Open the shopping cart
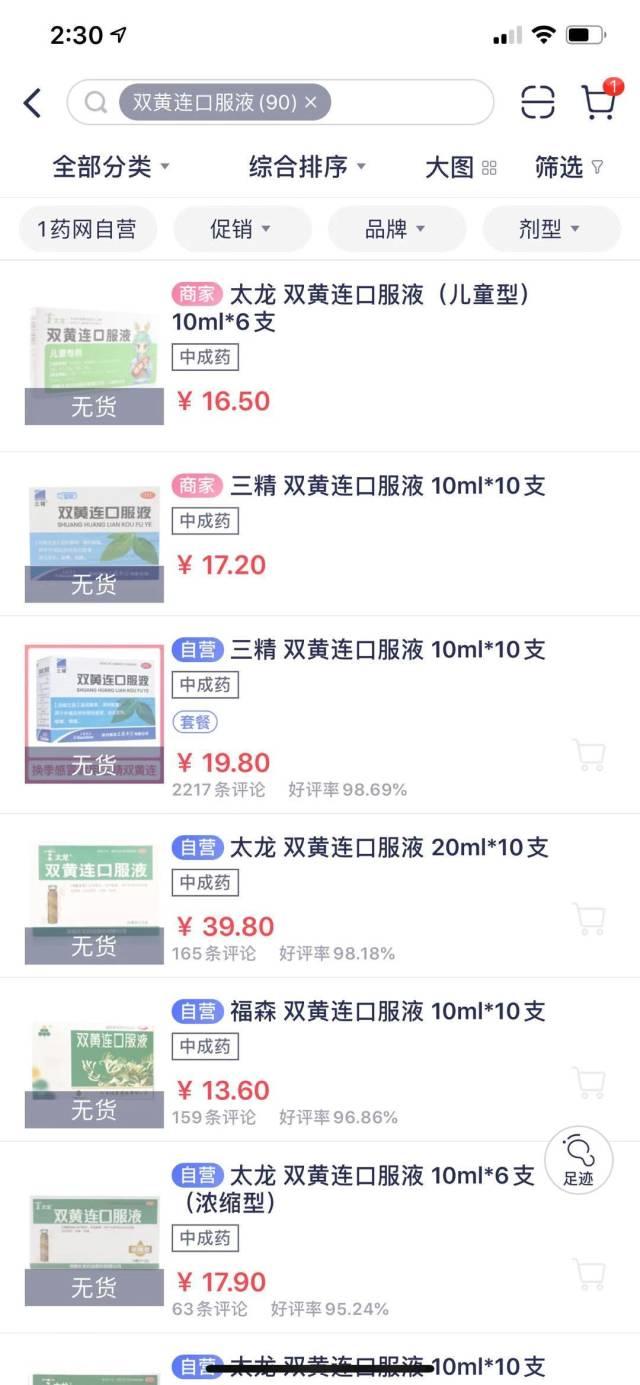Screen dimensions: 640x1385 [x=600, y=100]
